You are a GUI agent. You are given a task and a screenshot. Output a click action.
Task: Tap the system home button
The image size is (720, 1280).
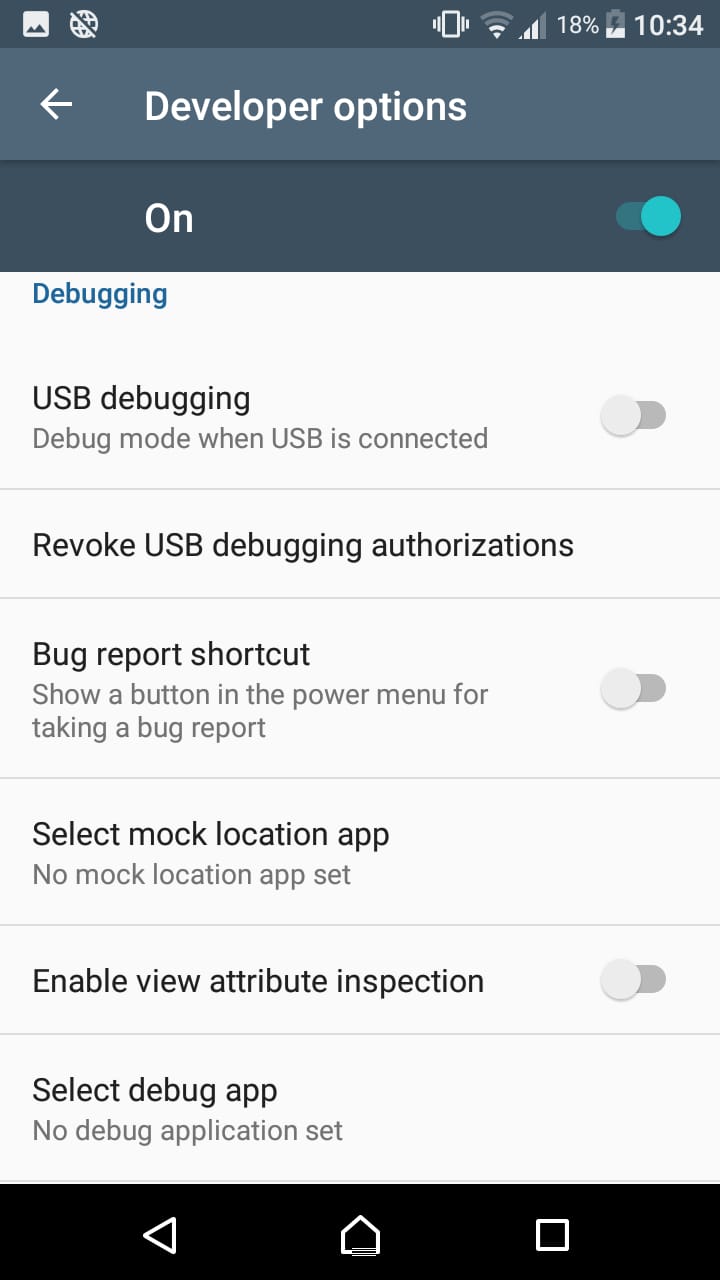[360, 1235]
